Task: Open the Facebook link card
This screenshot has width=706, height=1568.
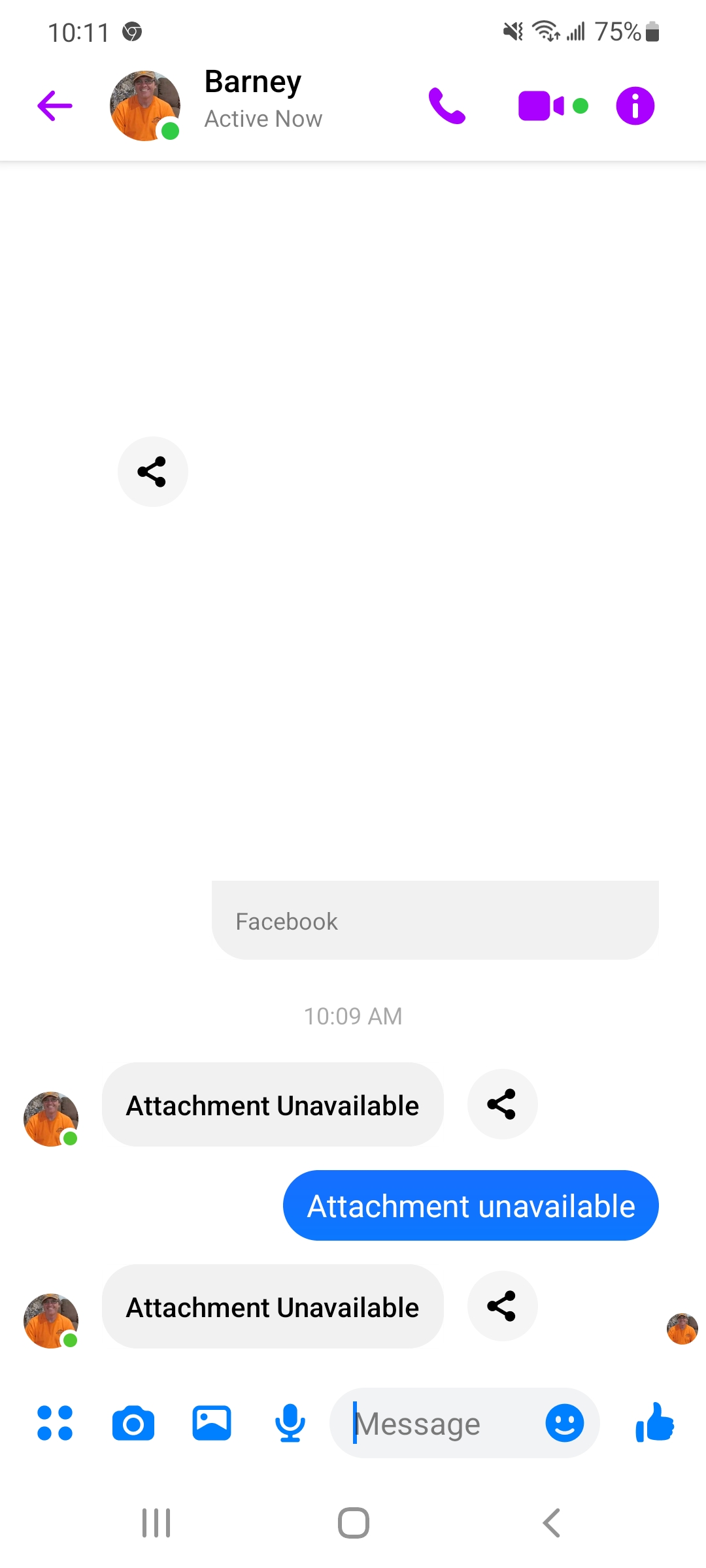Action: point(435,920)
